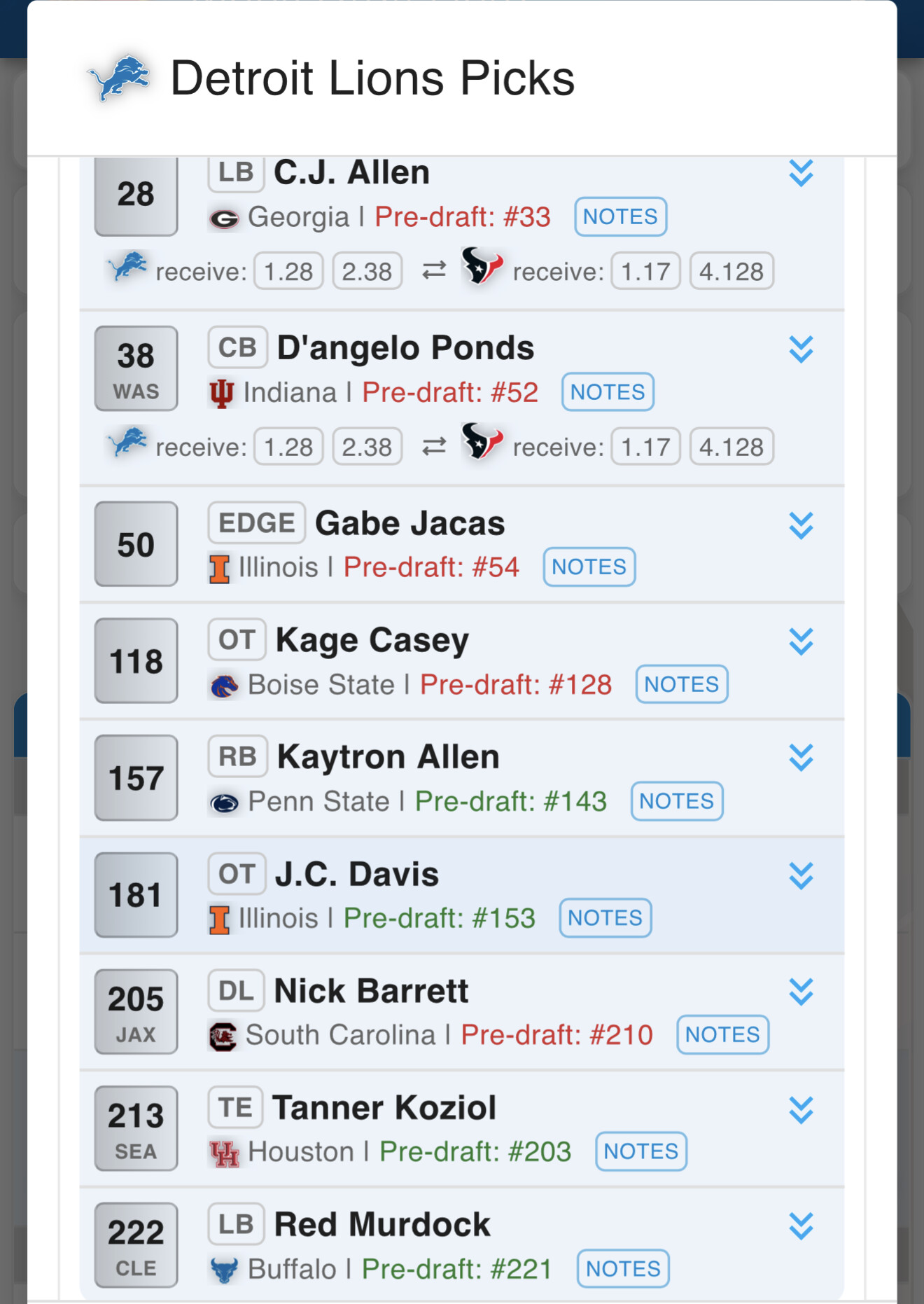Viewport: 924px width, 1304px height.
Task: Expand D'angelo Ponds pick details
Action: point(801,349)
